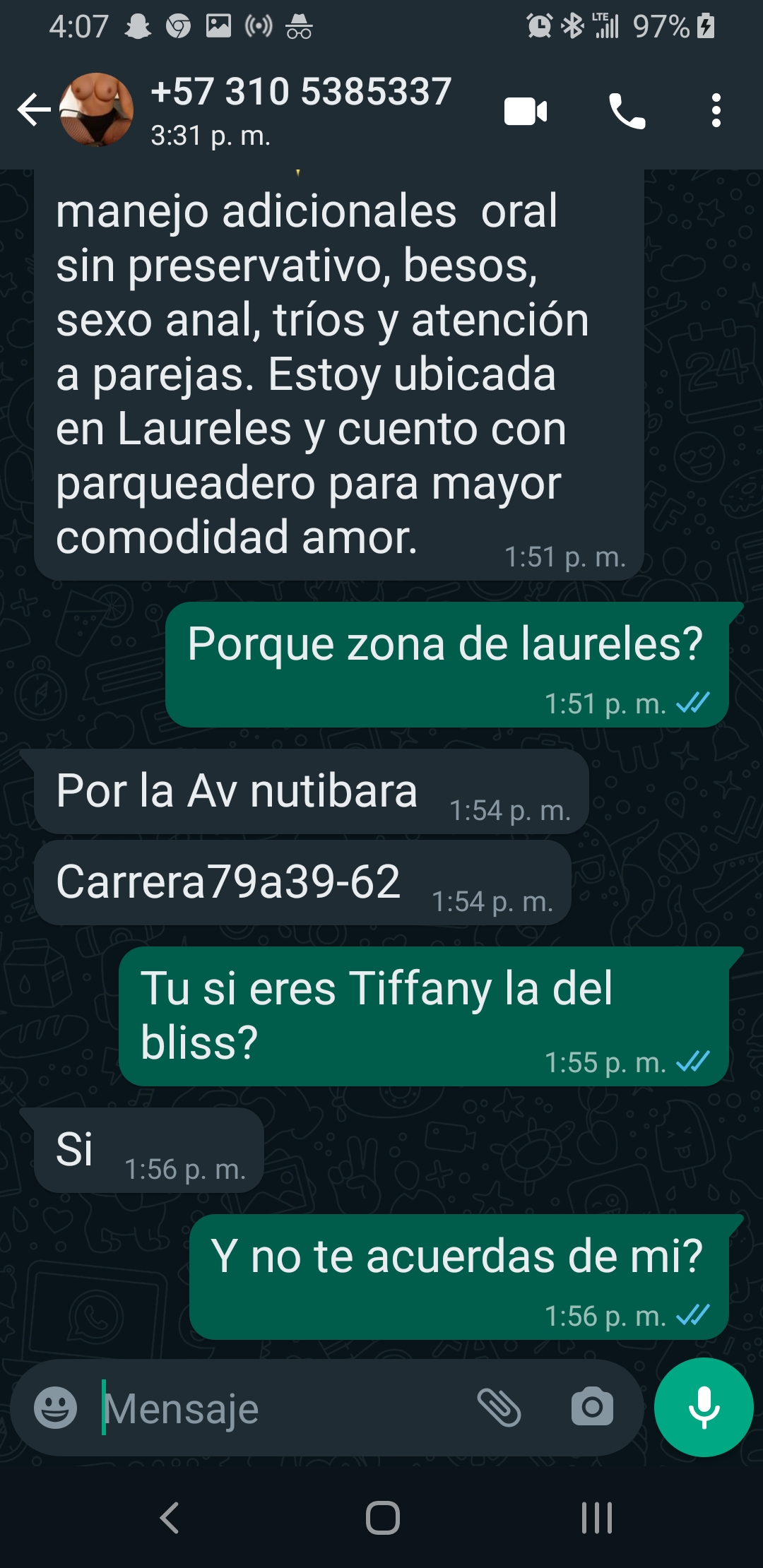Open the emoji picker
Viewport: 763px width, 1568px height.
point(56,1407)
